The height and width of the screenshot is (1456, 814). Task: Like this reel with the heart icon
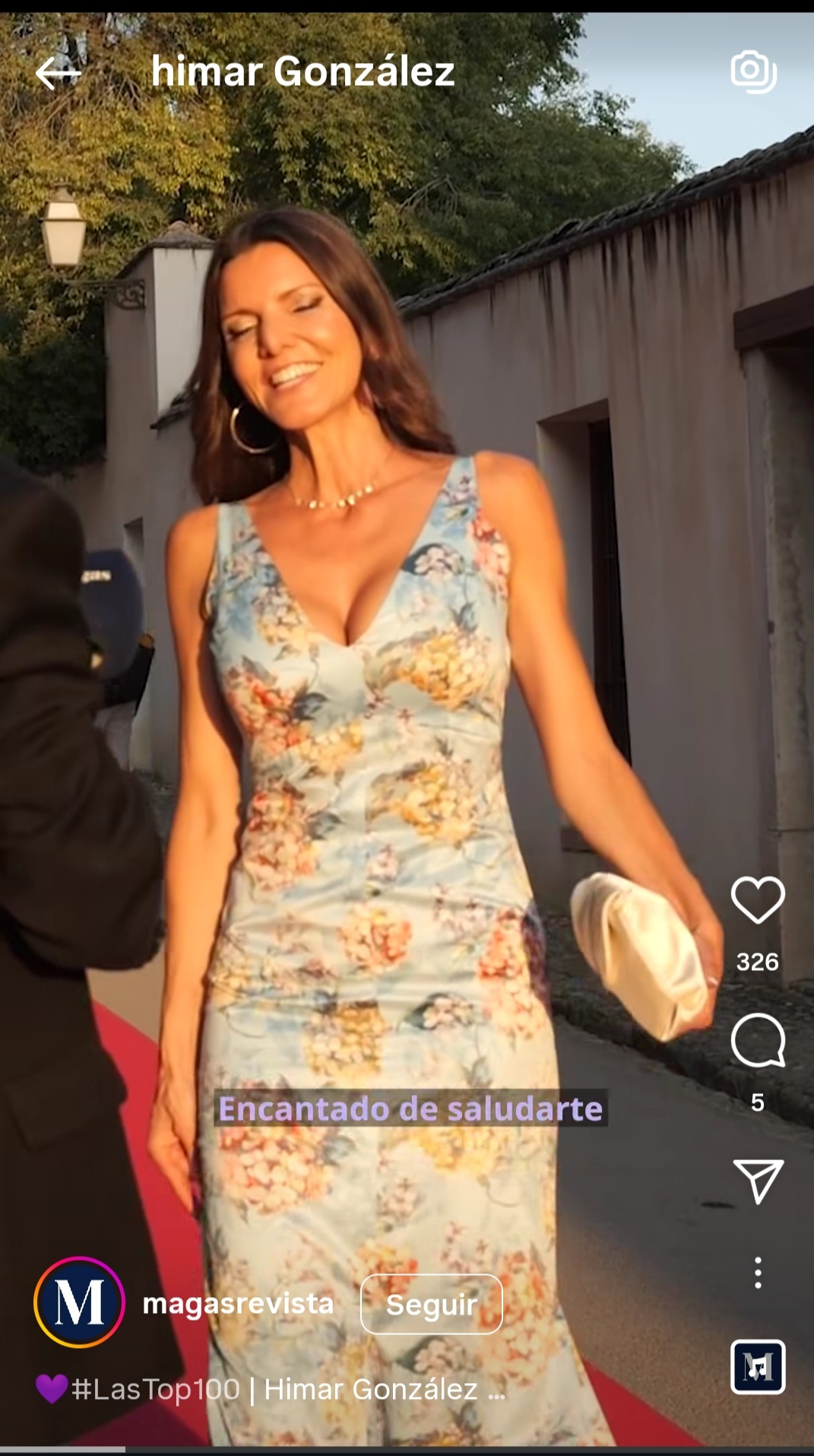[x=757, y=900]
